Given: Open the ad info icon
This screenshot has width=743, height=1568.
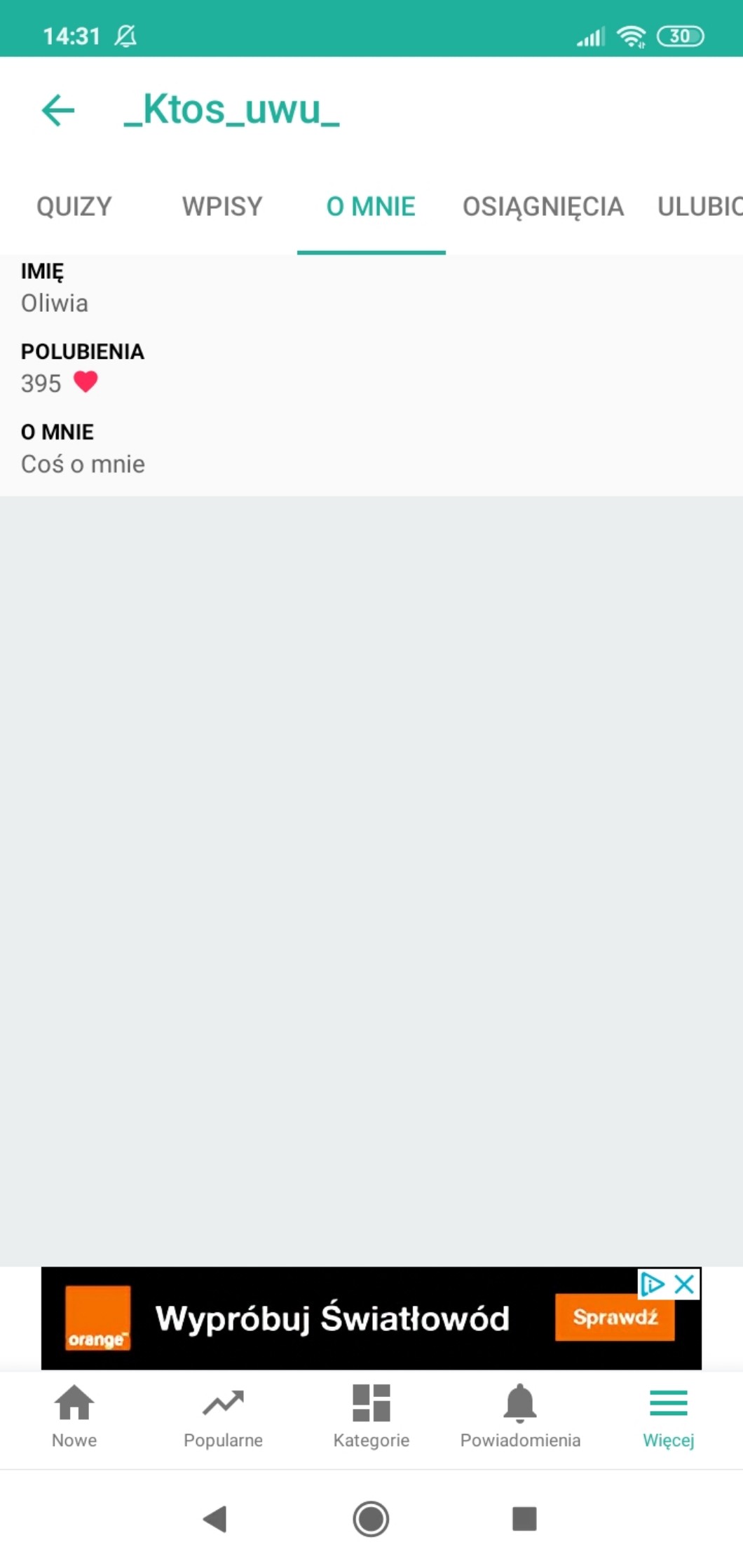Looking at the screenshot, I should pyautogui.click(x=652, y=1284).
